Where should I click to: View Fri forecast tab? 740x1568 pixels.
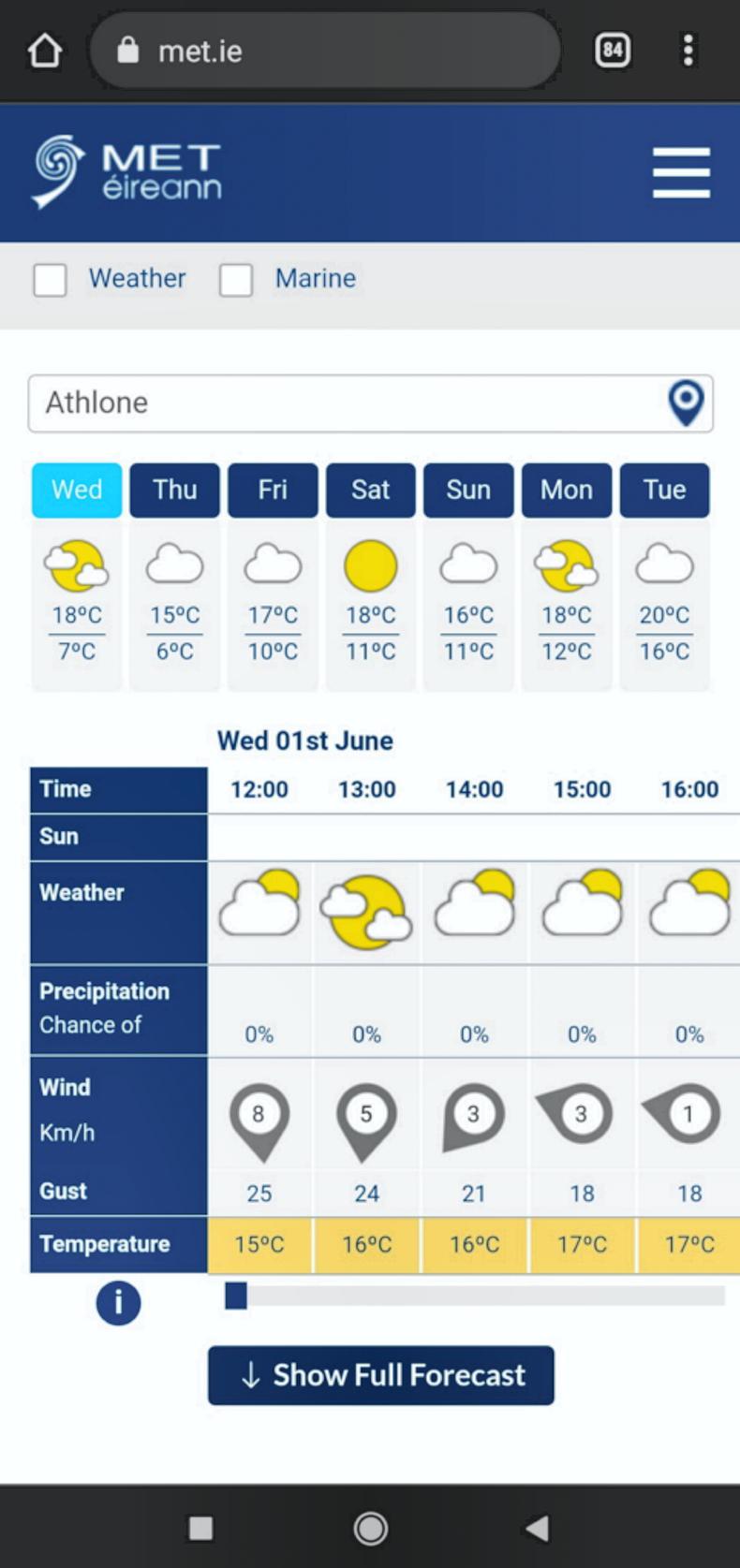click(273, 490)
